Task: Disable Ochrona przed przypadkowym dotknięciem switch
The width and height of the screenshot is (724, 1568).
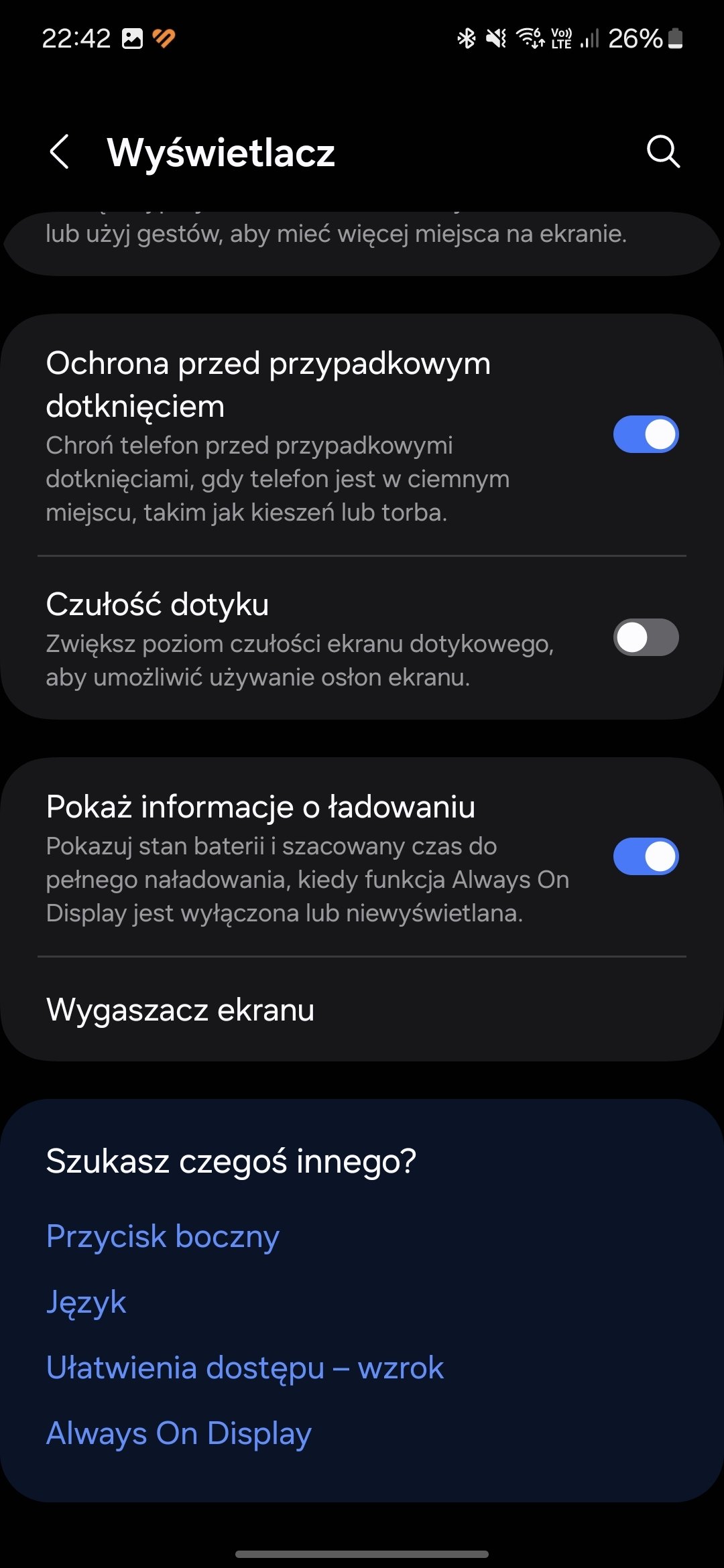Action: 646,434
